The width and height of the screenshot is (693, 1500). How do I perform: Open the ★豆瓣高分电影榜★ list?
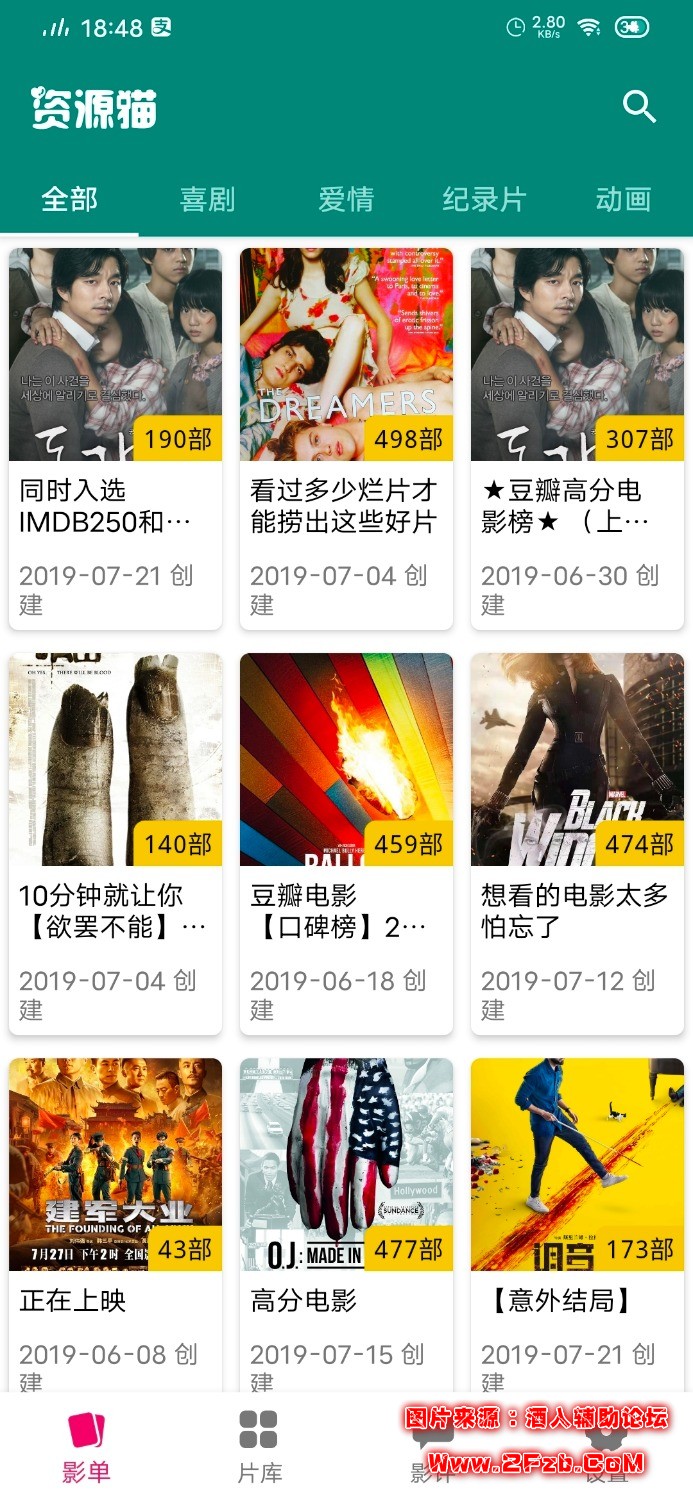tap(577, 438)
